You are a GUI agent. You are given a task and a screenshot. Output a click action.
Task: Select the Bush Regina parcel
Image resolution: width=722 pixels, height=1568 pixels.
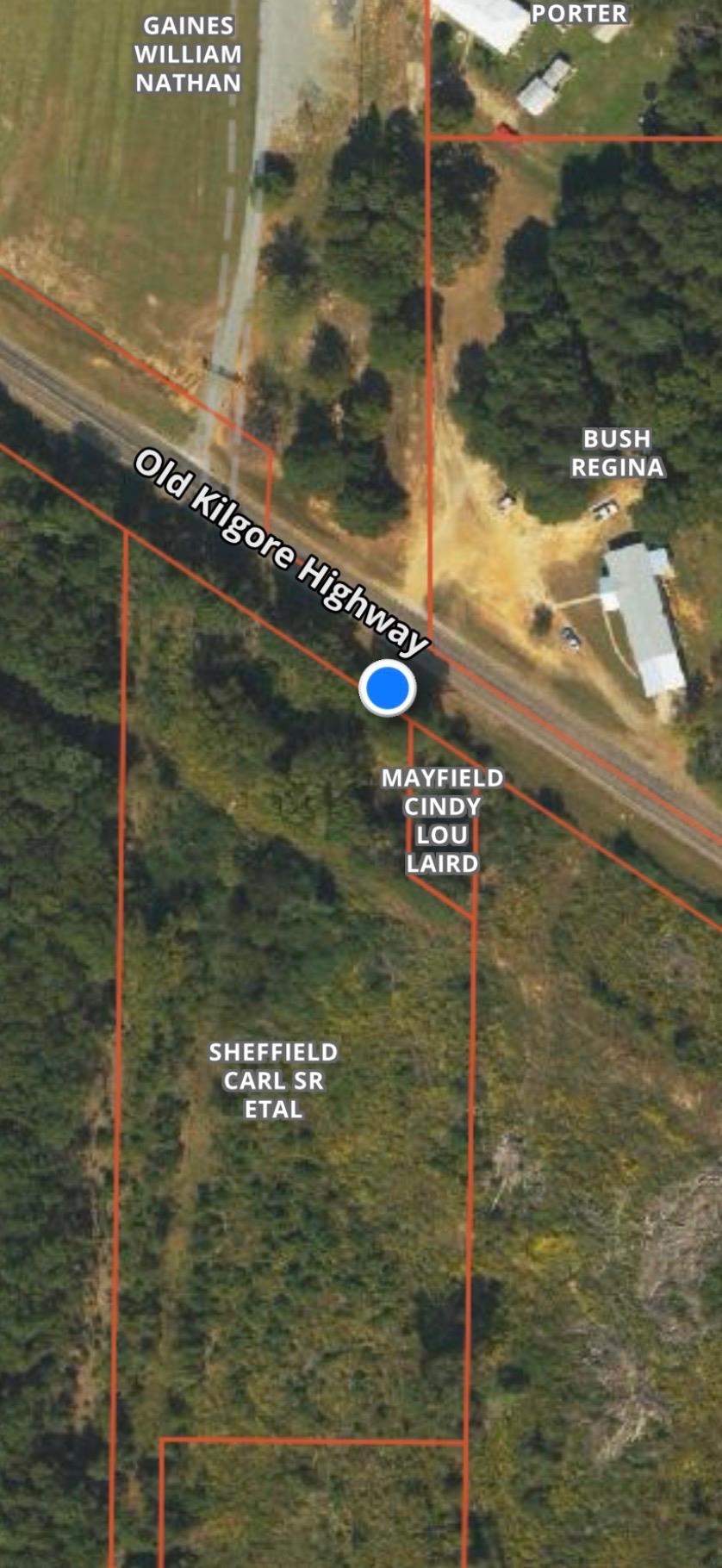[617, 453]
